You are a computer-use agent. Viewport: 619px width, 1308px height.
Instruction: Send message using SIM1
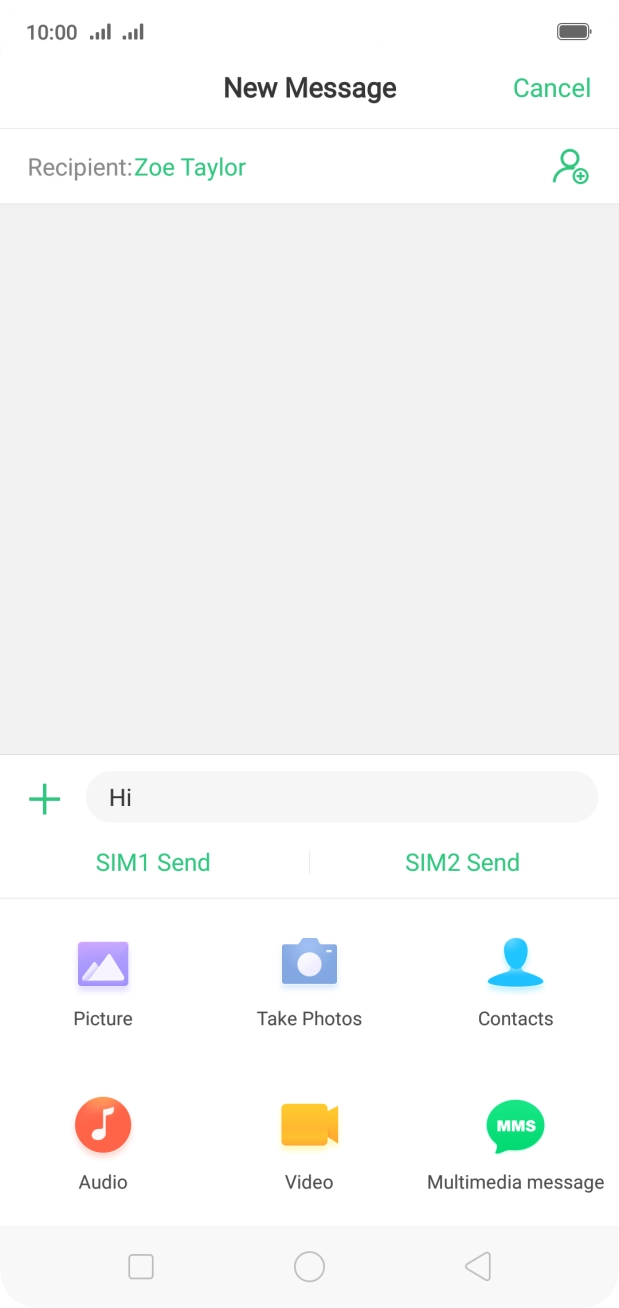(x=153, y=862)
